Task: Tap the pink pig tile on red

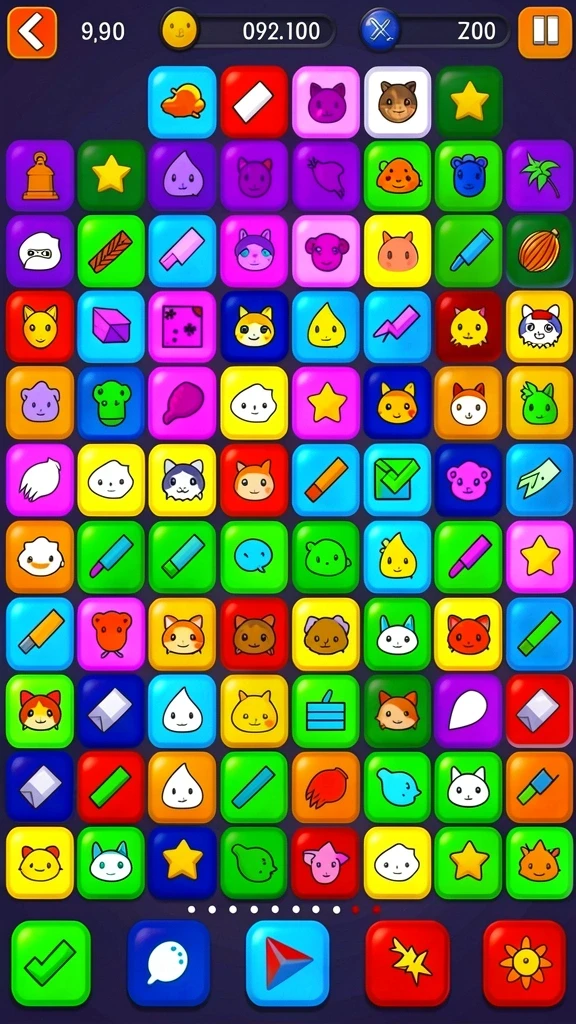Action: point(325,862)
